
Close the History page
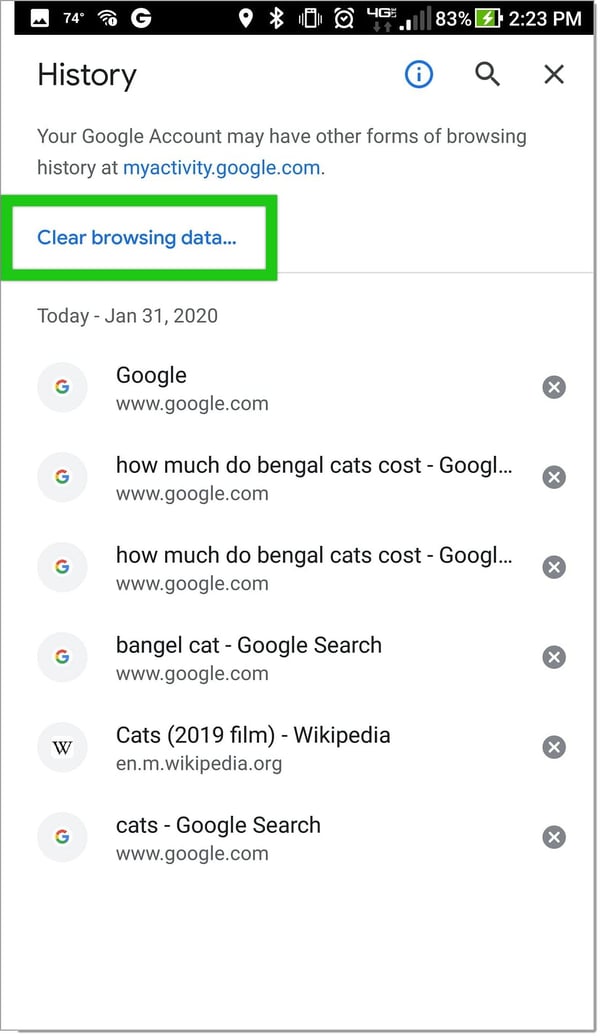tap(554, 74)
